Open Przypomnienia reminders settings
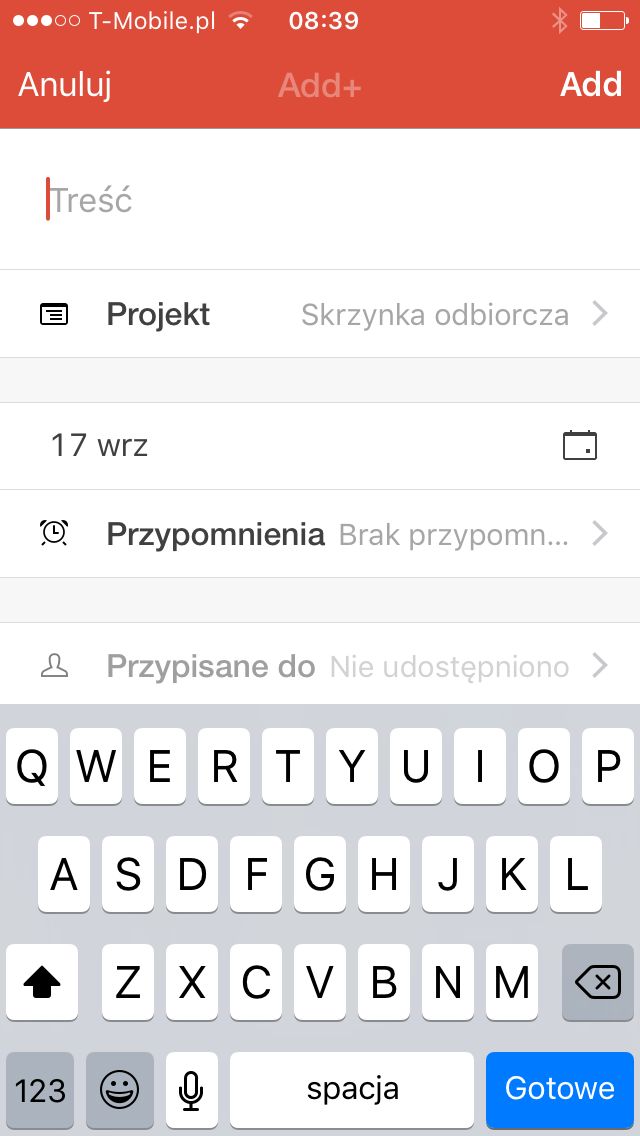This screenshot has height=1136, width=640. pos(320,534)
